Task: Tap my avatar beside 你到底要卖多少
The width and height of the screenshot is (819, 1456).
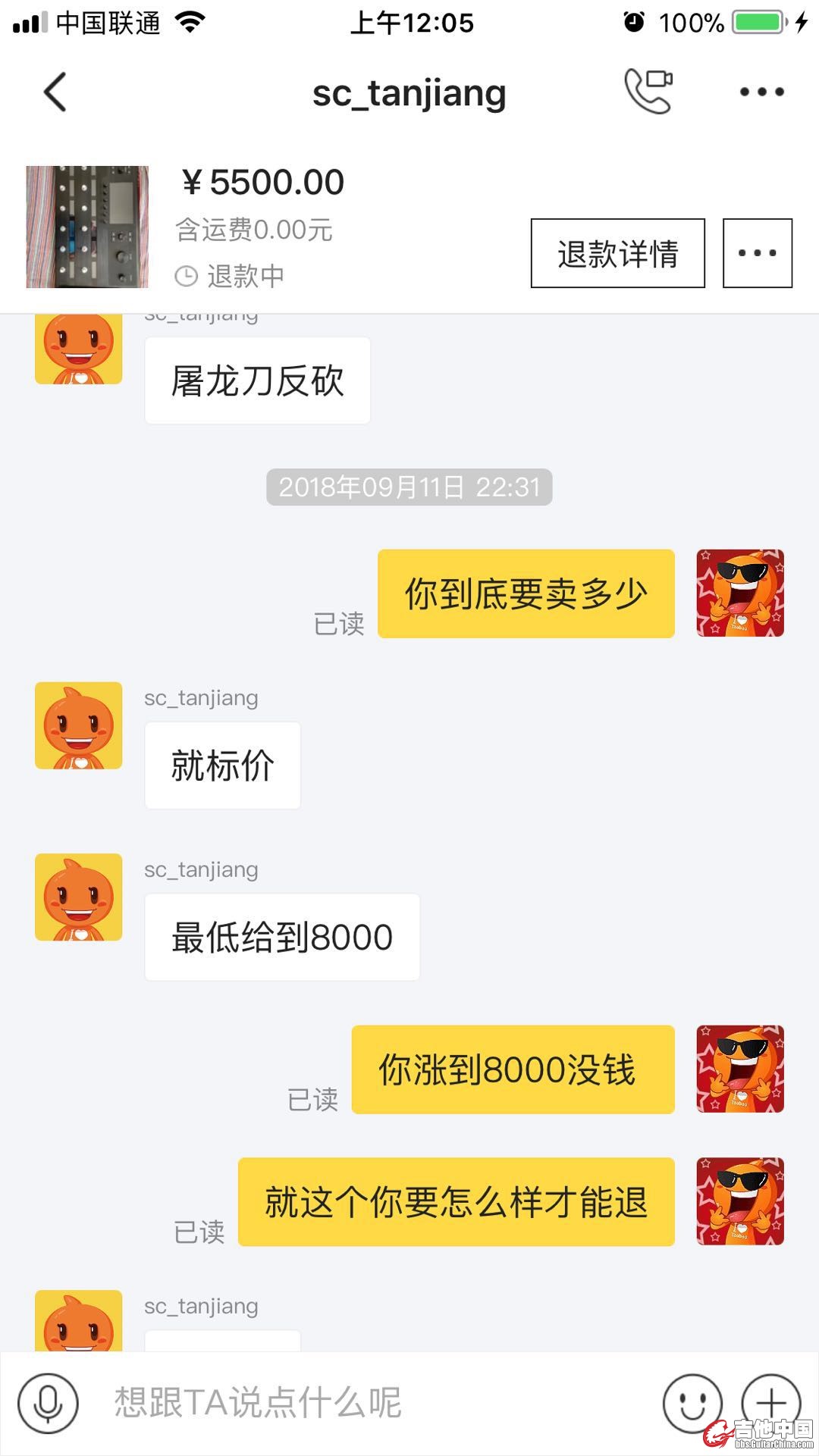Action: [x=740, y=593]
